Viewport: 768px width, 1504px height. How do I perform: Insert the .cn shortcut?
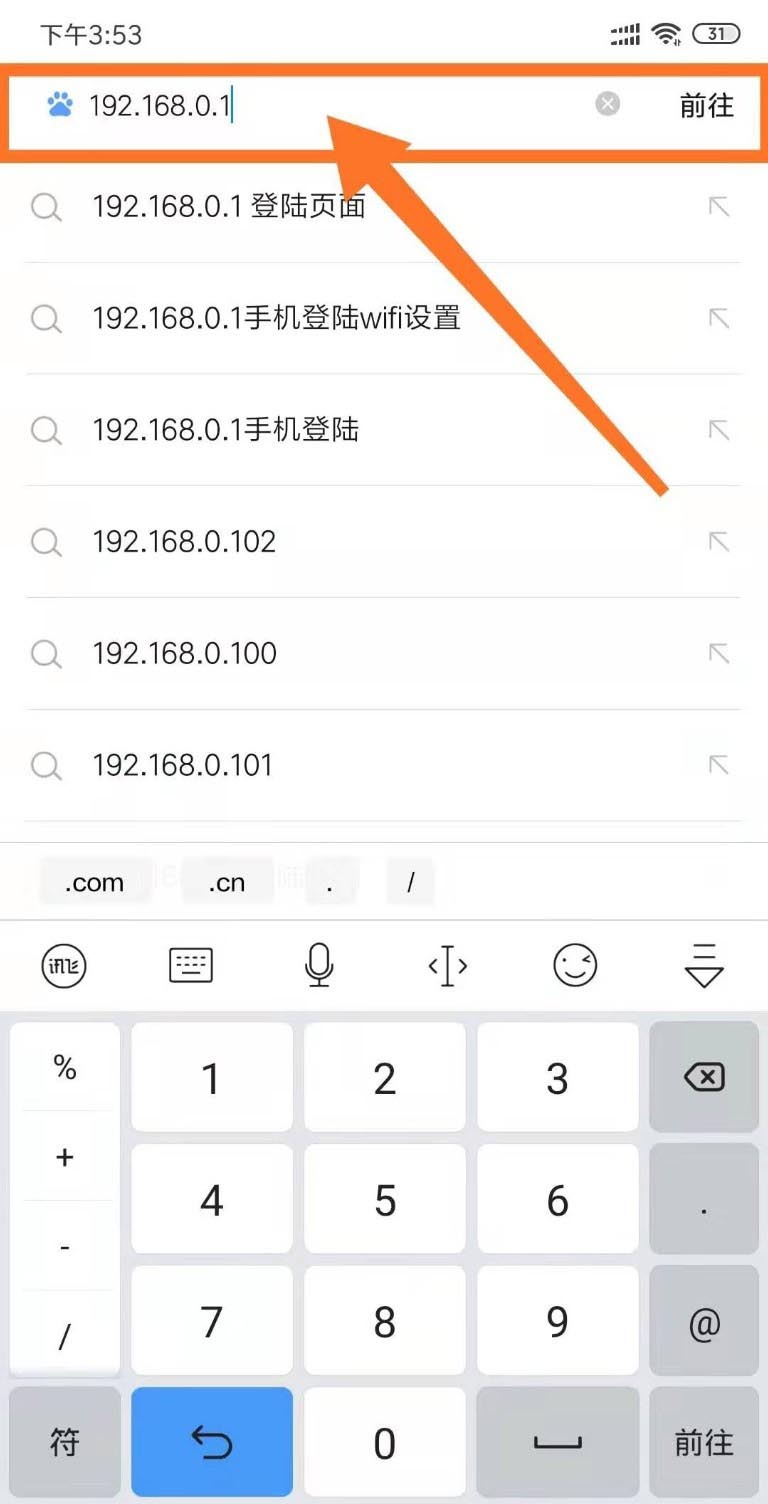point(227,883)
